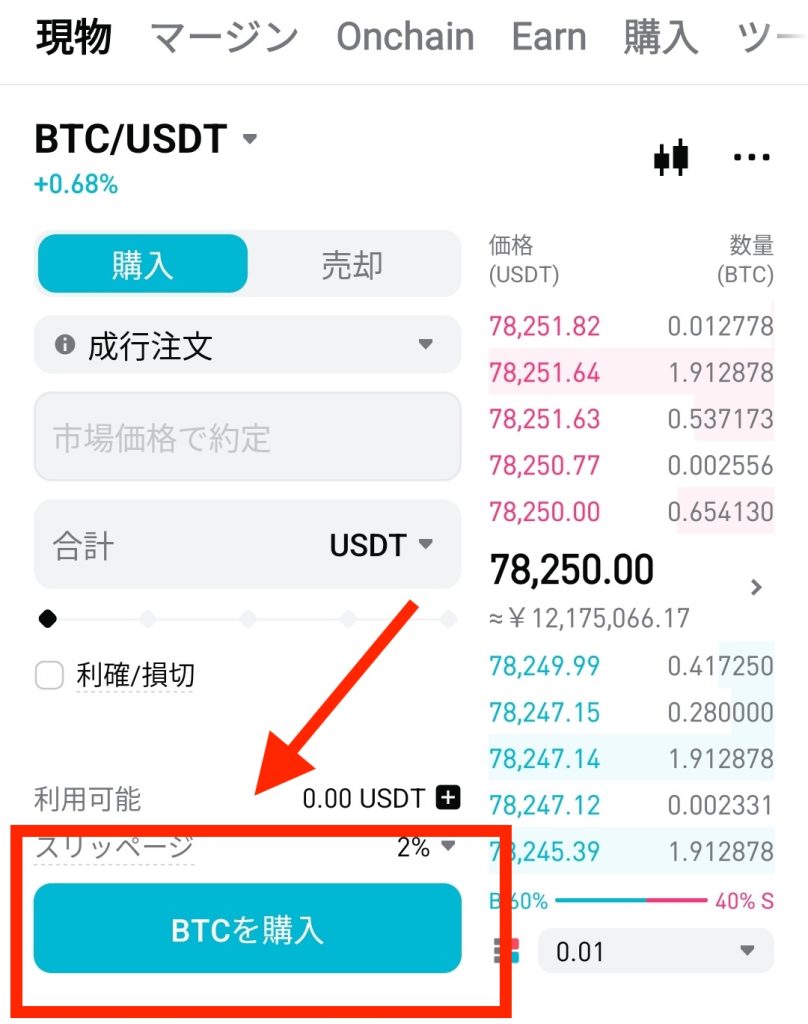Open the Onchain tab
The width and height of the screenshot is (808, 1024).
click(x=404, y=38)
